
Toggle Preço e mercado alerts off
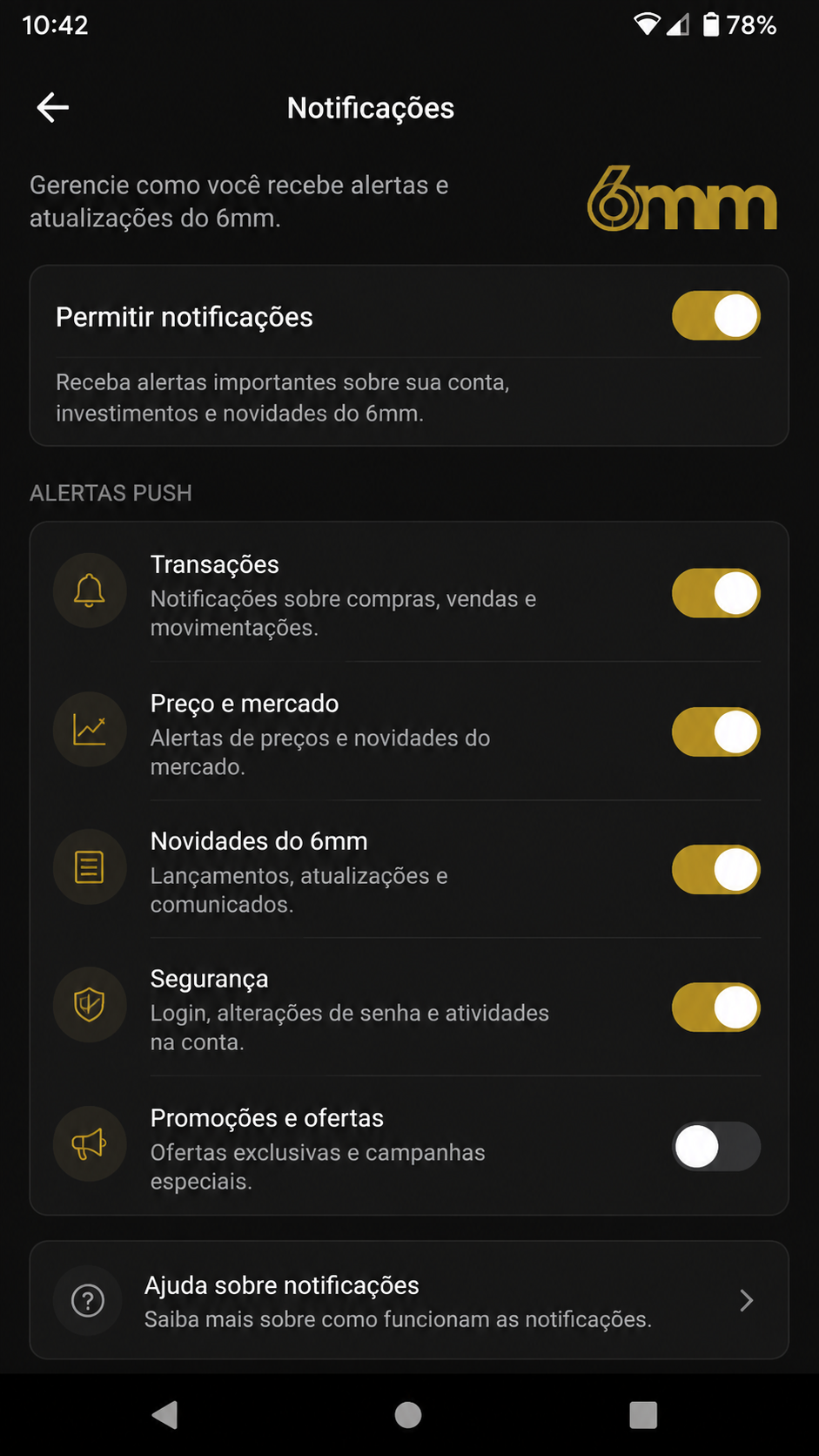click(715, 731)
